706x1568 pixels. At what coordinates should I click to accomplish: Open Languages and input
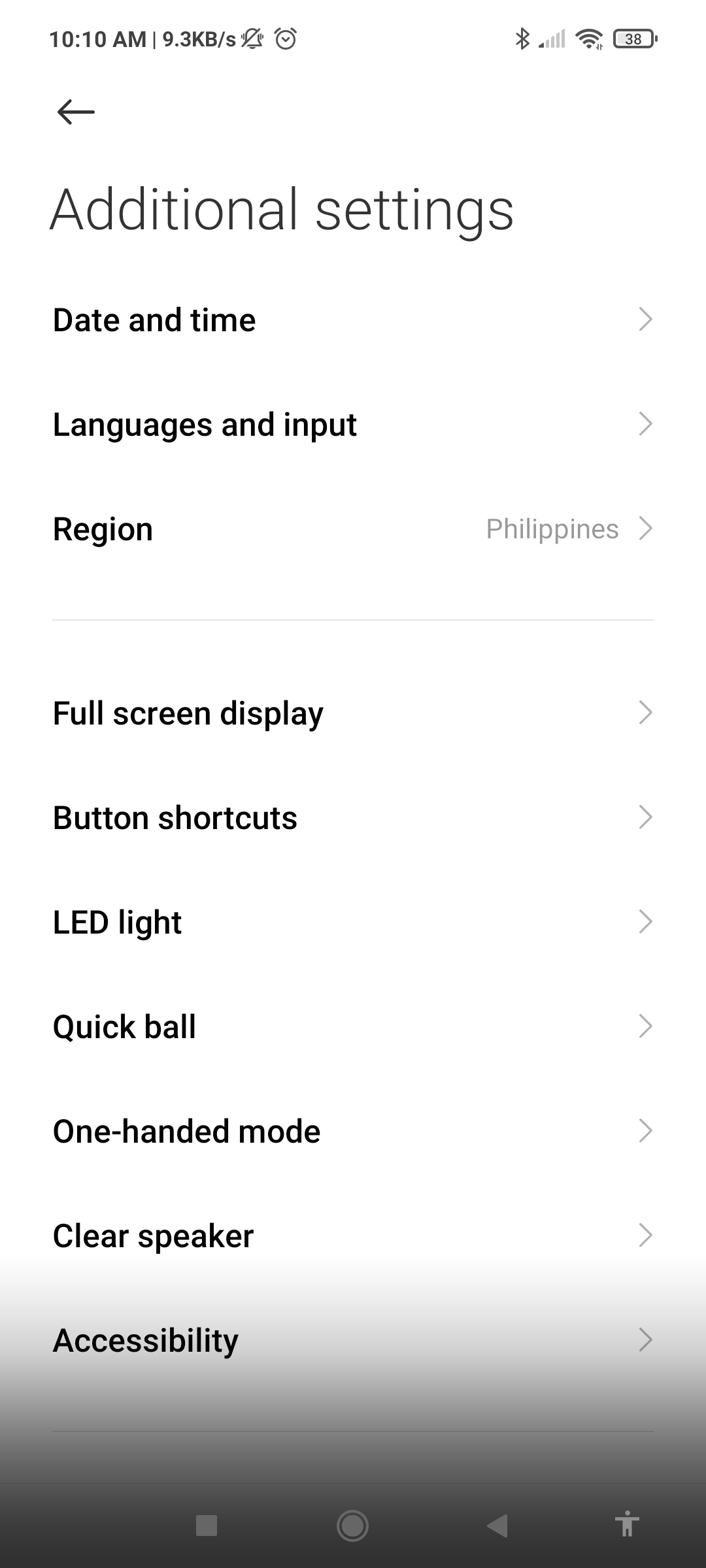coord(353,425)
